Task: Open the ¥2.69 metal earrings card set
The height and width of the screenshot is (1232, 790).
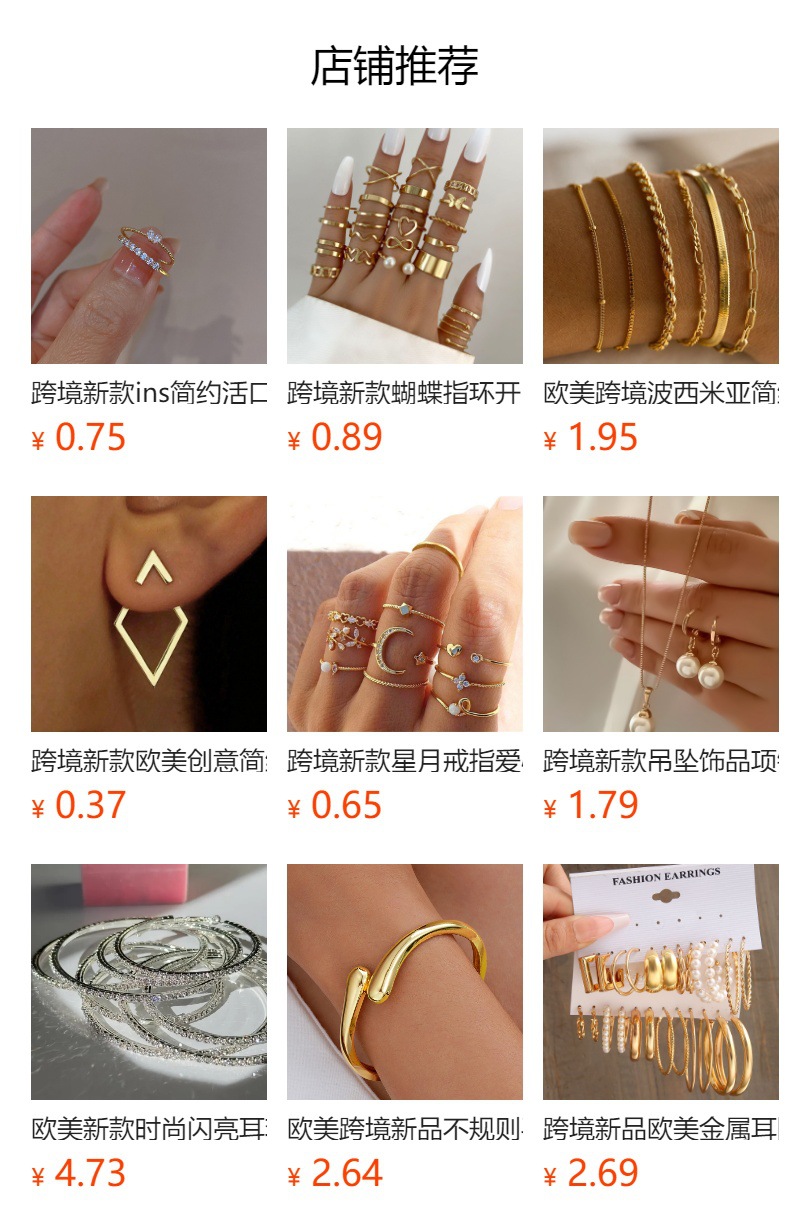Action: (x=660, y=982)
